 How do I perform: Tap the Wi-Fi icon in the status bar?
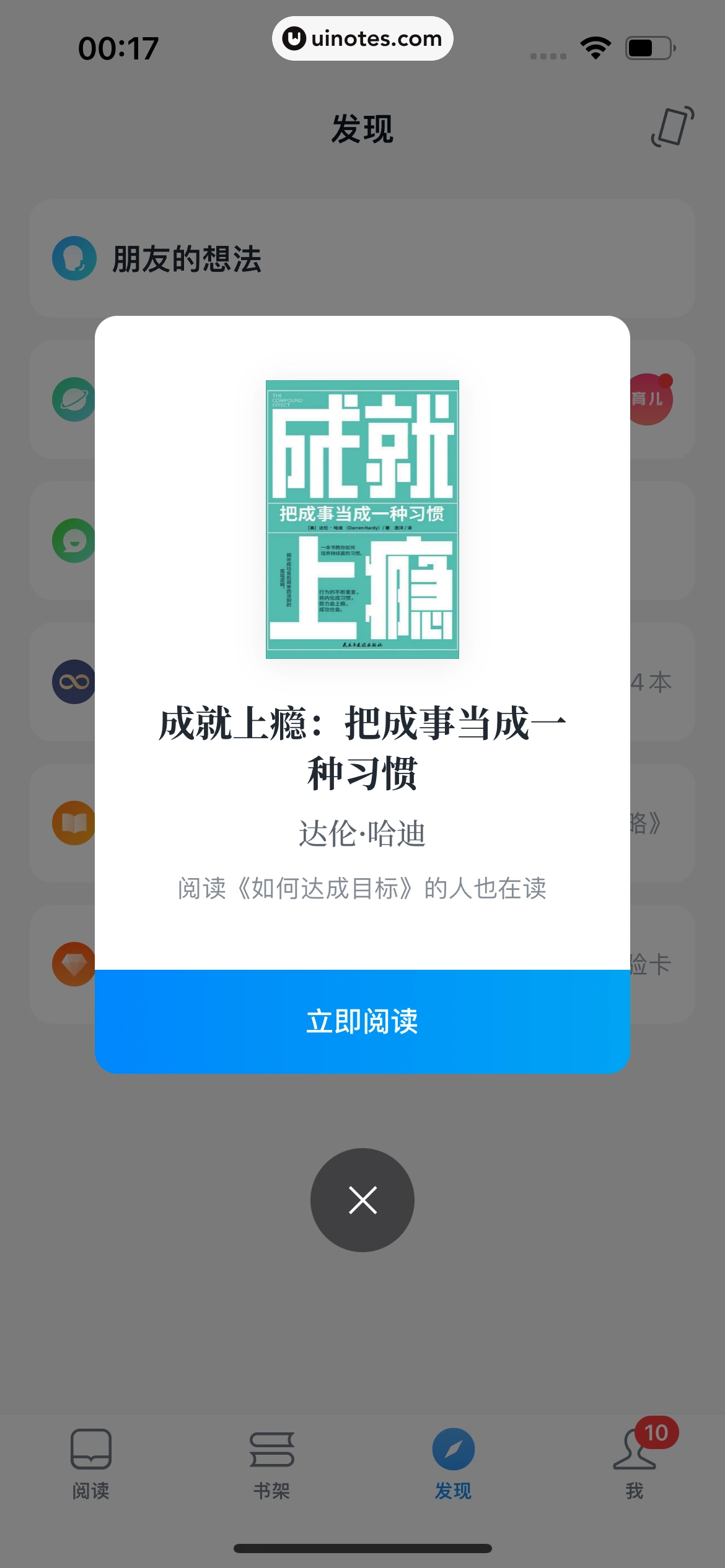point(594,46)
